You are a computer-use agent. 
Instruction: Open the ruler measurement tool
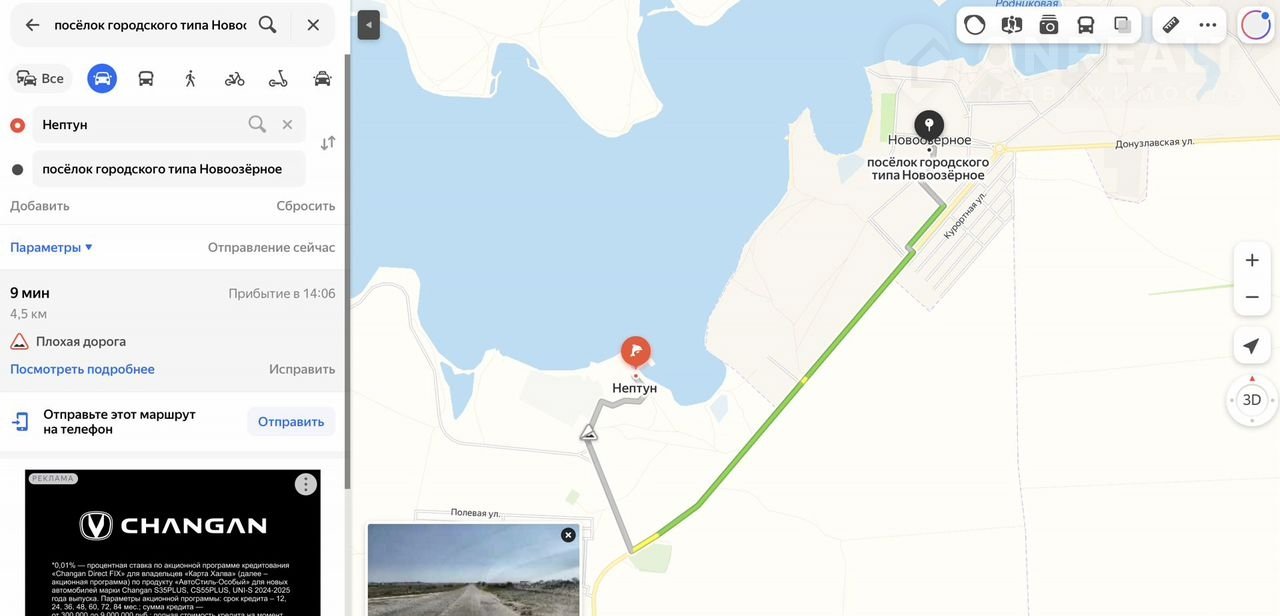[1170, 25]
